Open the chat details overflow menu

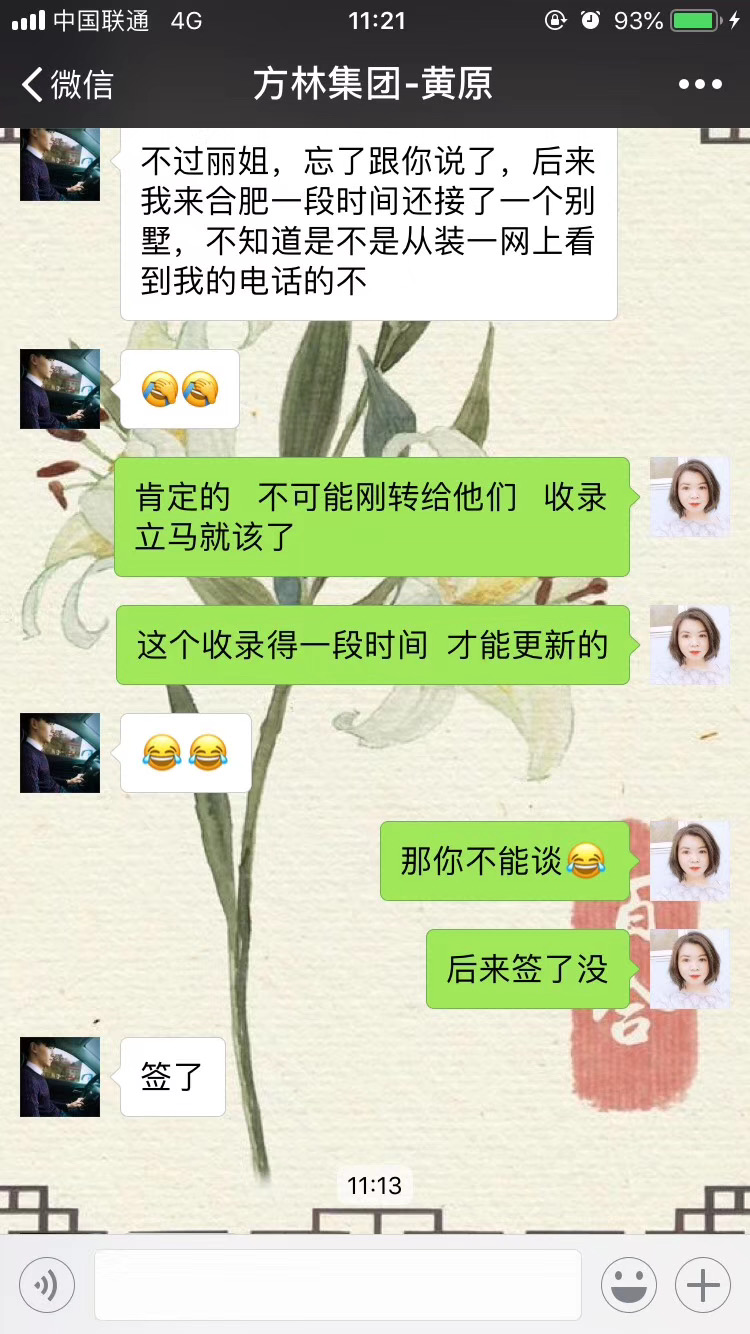pos(700,84)
